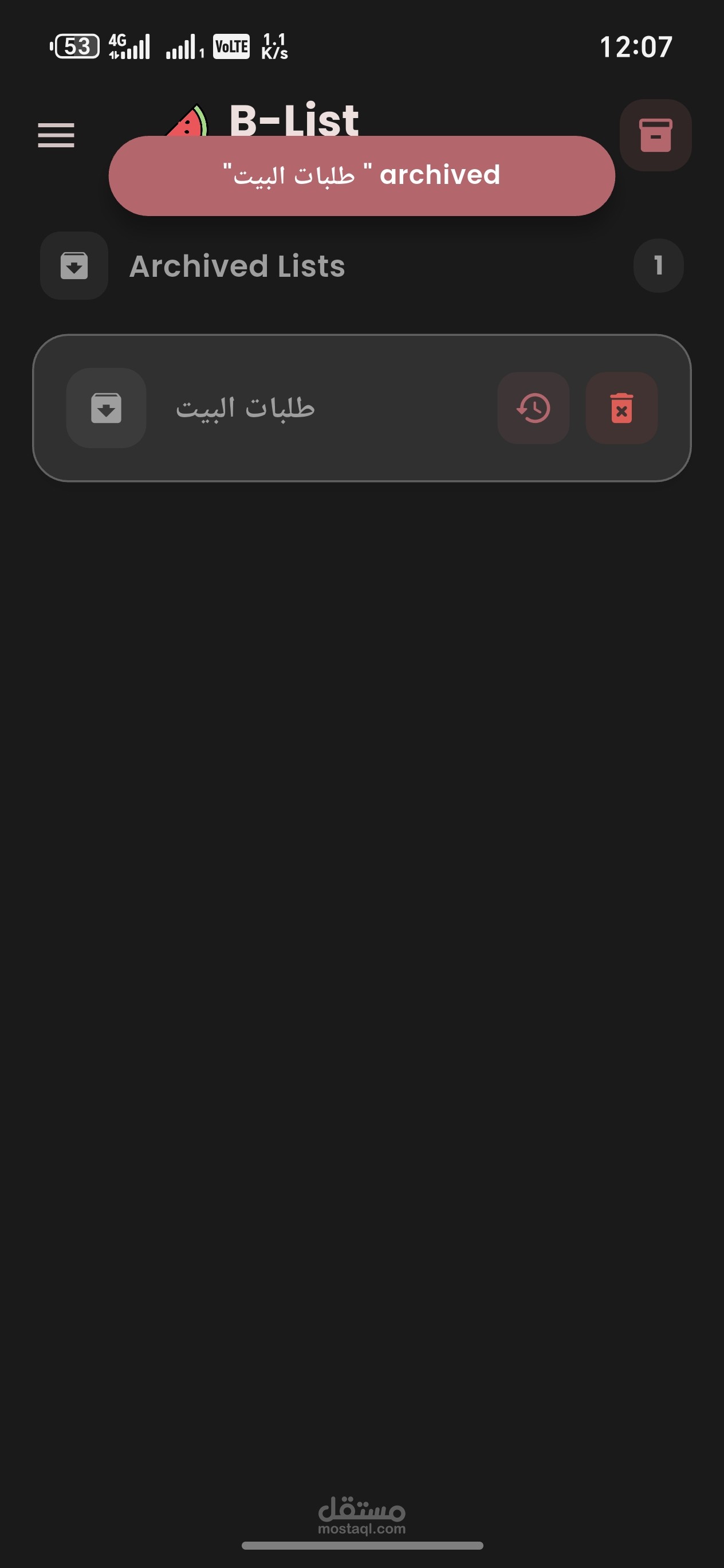Delete the archived list طلبات البيت
Viewport: 724px width, 1568px height.
[621, 408]
